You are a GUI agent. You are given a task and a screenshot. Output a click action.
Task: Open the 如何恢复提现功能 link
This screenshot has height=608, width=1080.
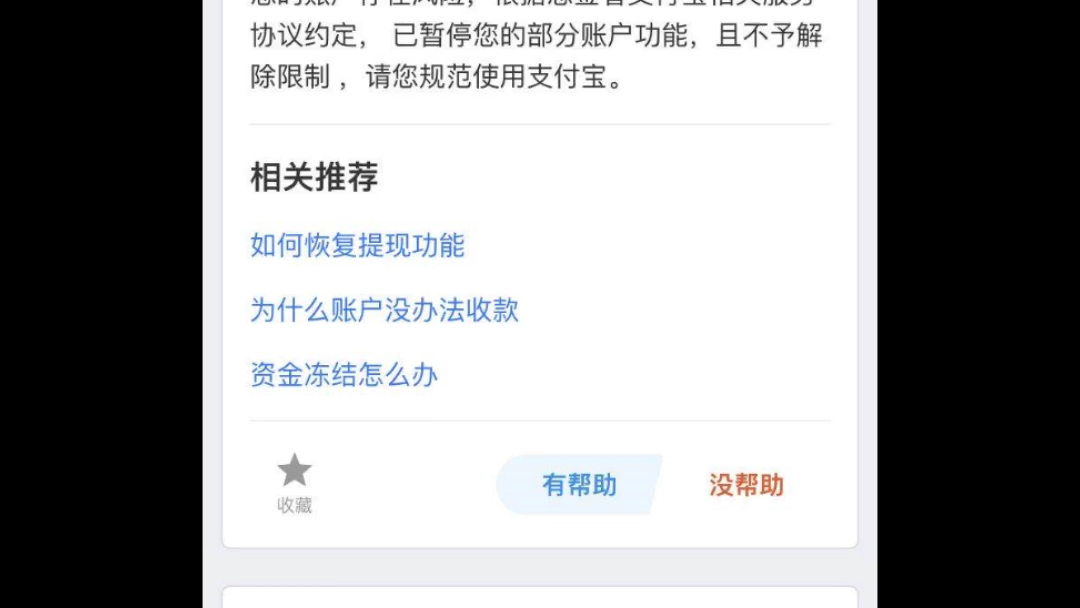pyautogui.click(x=357, y=245)
